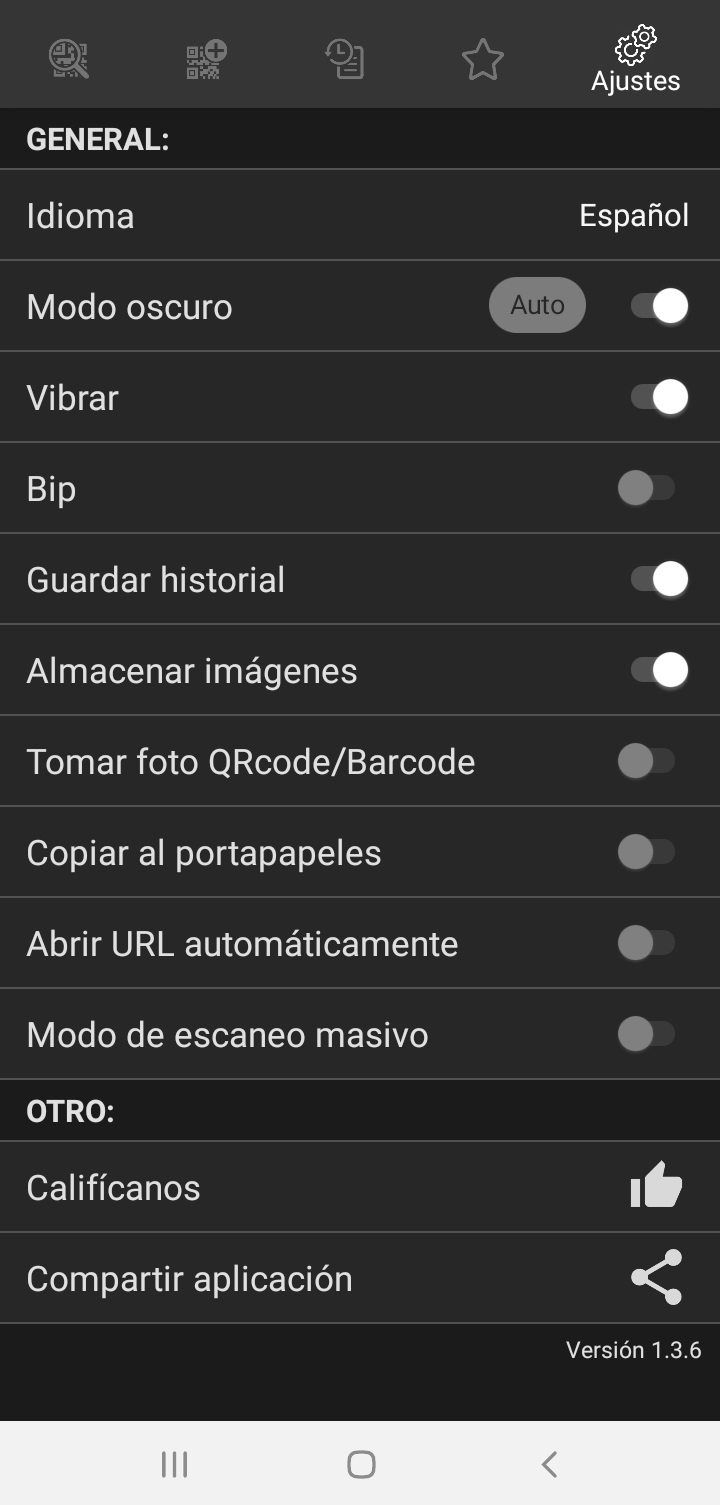Open the scan history tab

tap(345, 60)
